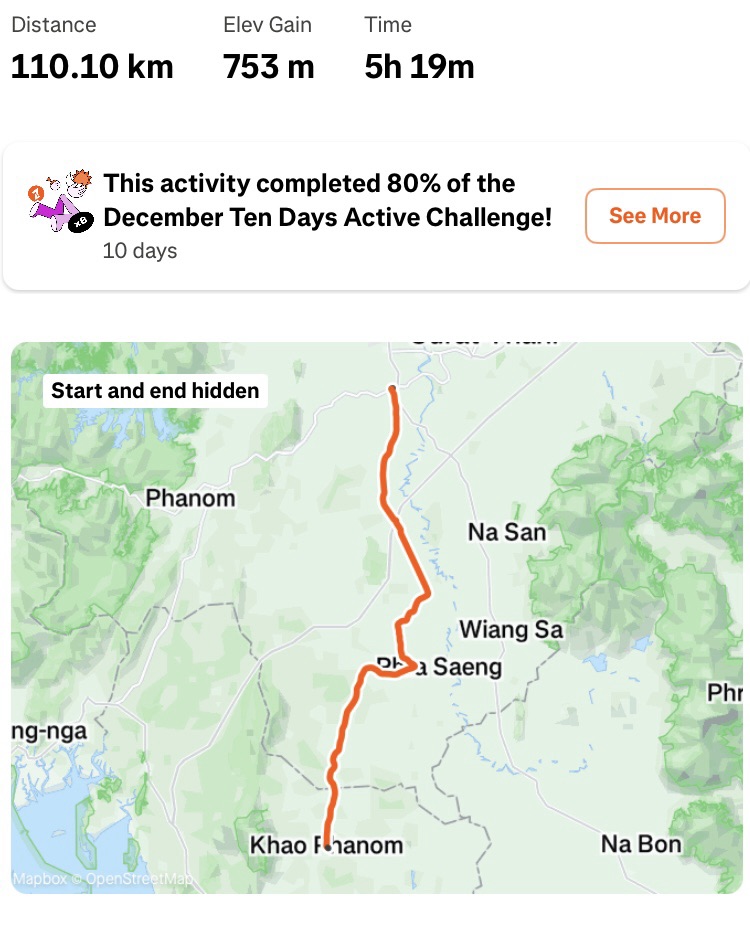Tap the See More button
Image resolution: width=750 pixels, height=929 pixels.
pyautogui.click(x=655, y=216)
